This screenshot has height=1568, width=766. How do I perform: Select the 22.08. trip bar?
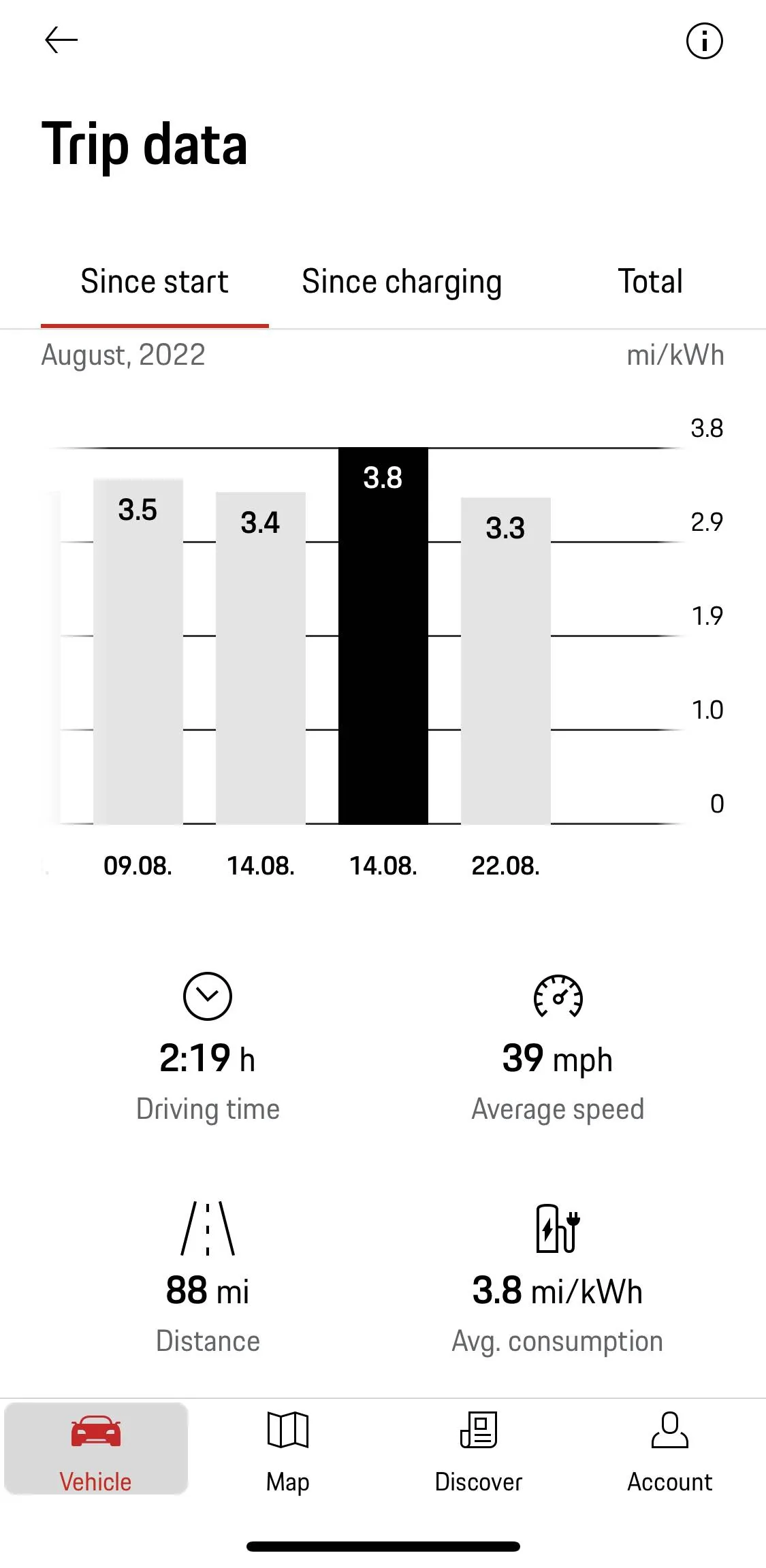coord(506,661)
